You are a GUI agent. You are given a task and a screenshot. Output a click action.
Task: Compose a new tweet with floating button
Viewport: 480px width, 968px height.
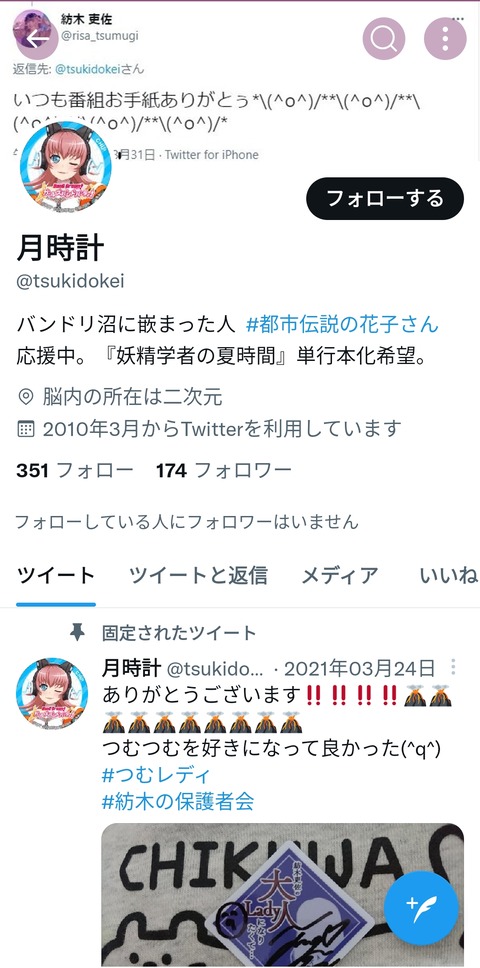(421, 908)
